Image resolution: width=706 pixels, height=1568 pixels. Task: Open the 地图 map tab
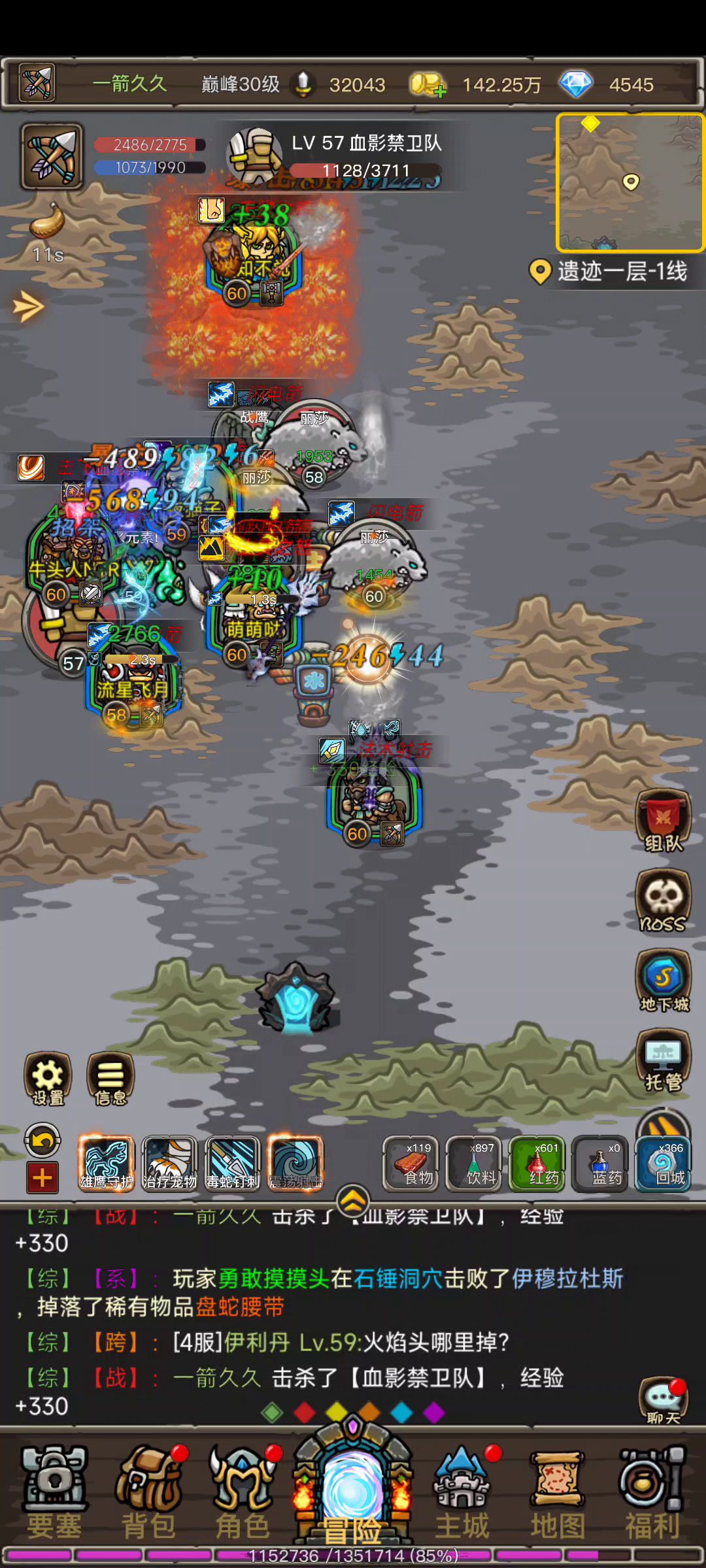(x=557, y=1493)
